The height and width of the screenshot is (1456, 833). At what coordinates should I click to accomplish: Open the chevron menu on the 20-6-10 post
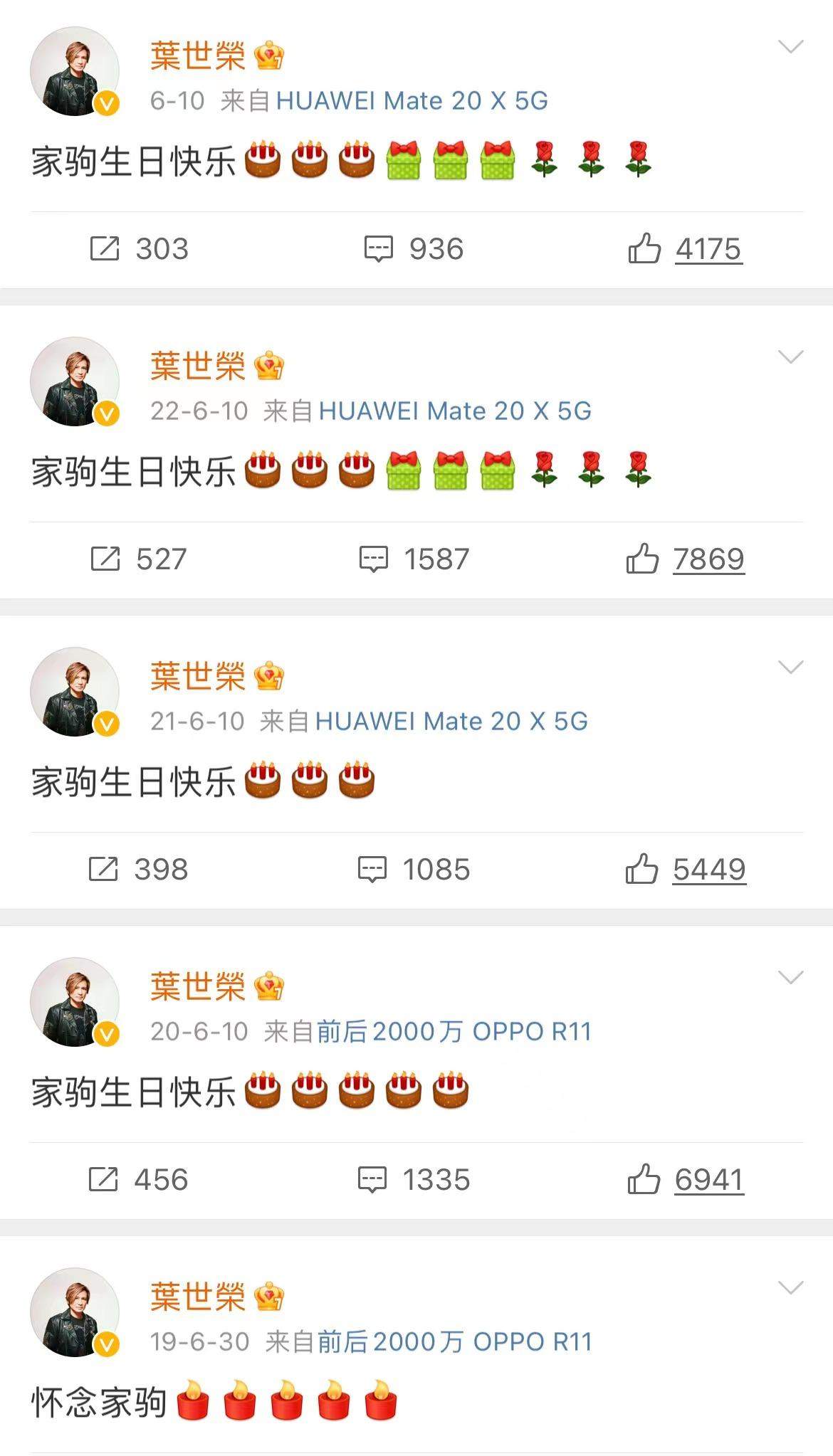click(x=790, y=978)
